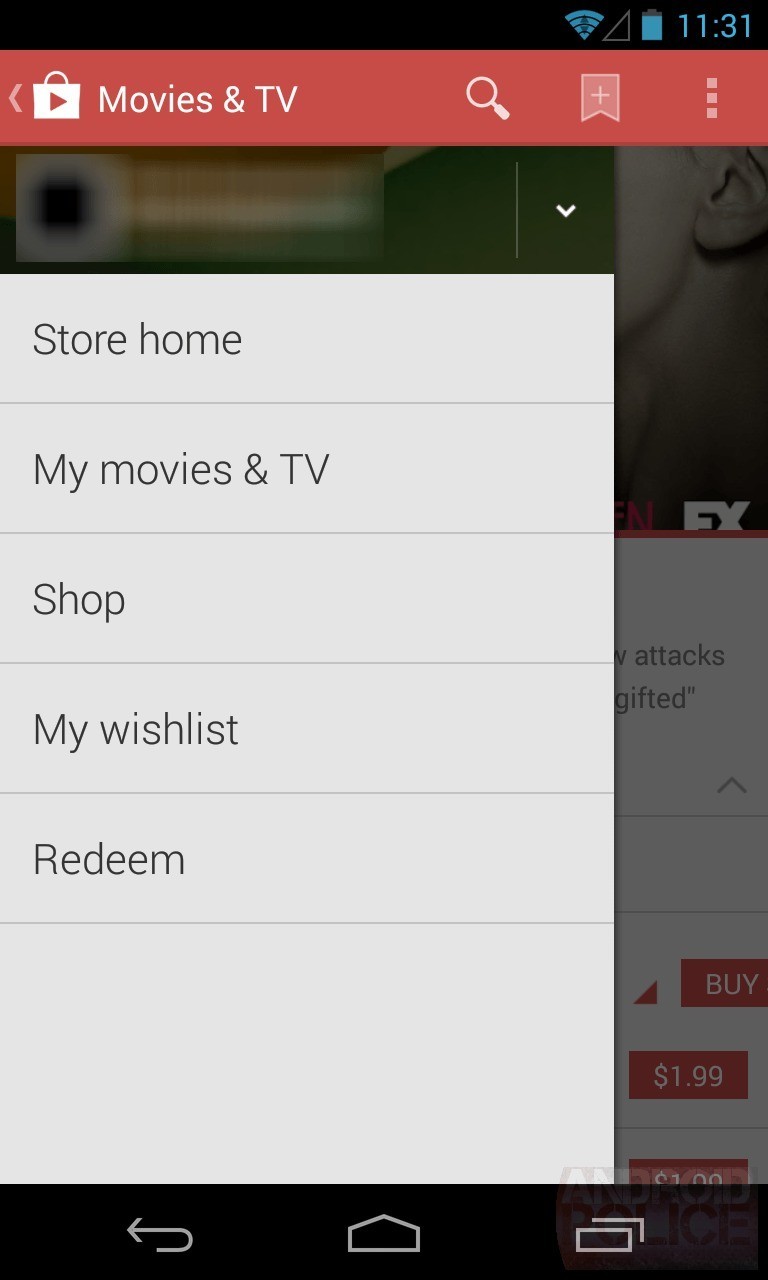Select the Shop menu item
Screen dimensions: 768x1280
point(79,600)
